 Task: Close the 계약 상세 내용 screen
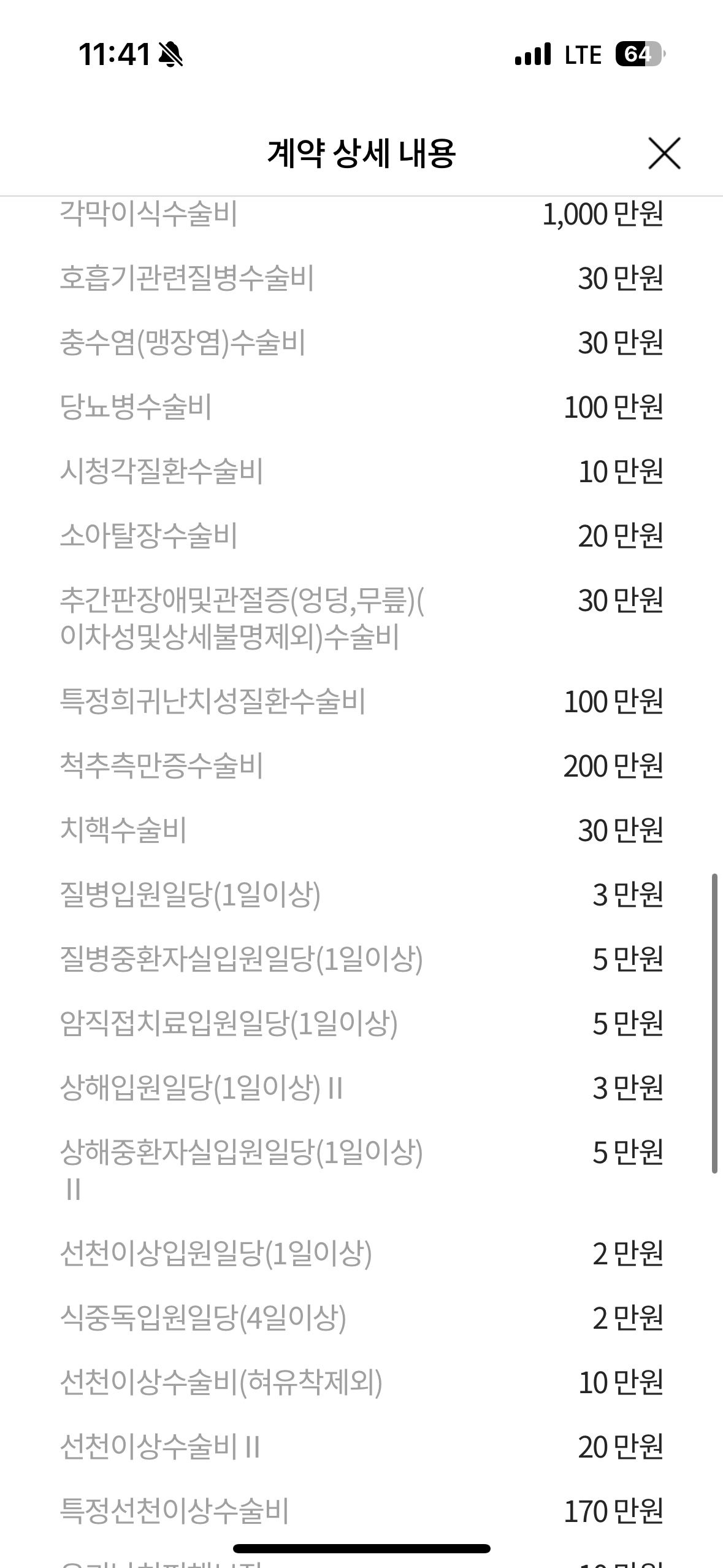pos(665,153)
